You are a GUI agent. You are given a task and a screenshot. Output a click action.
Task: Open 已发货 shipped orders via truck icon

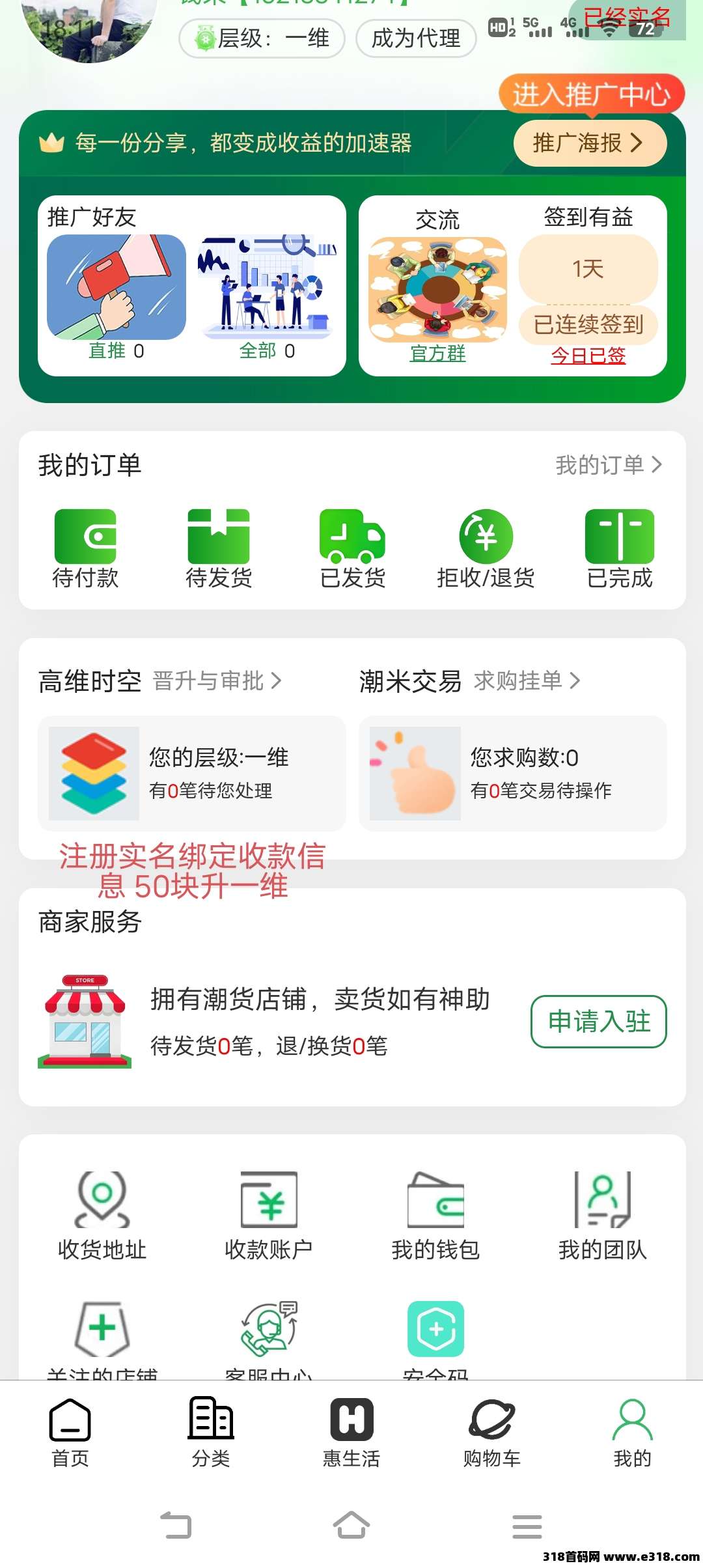click(351, 547)
